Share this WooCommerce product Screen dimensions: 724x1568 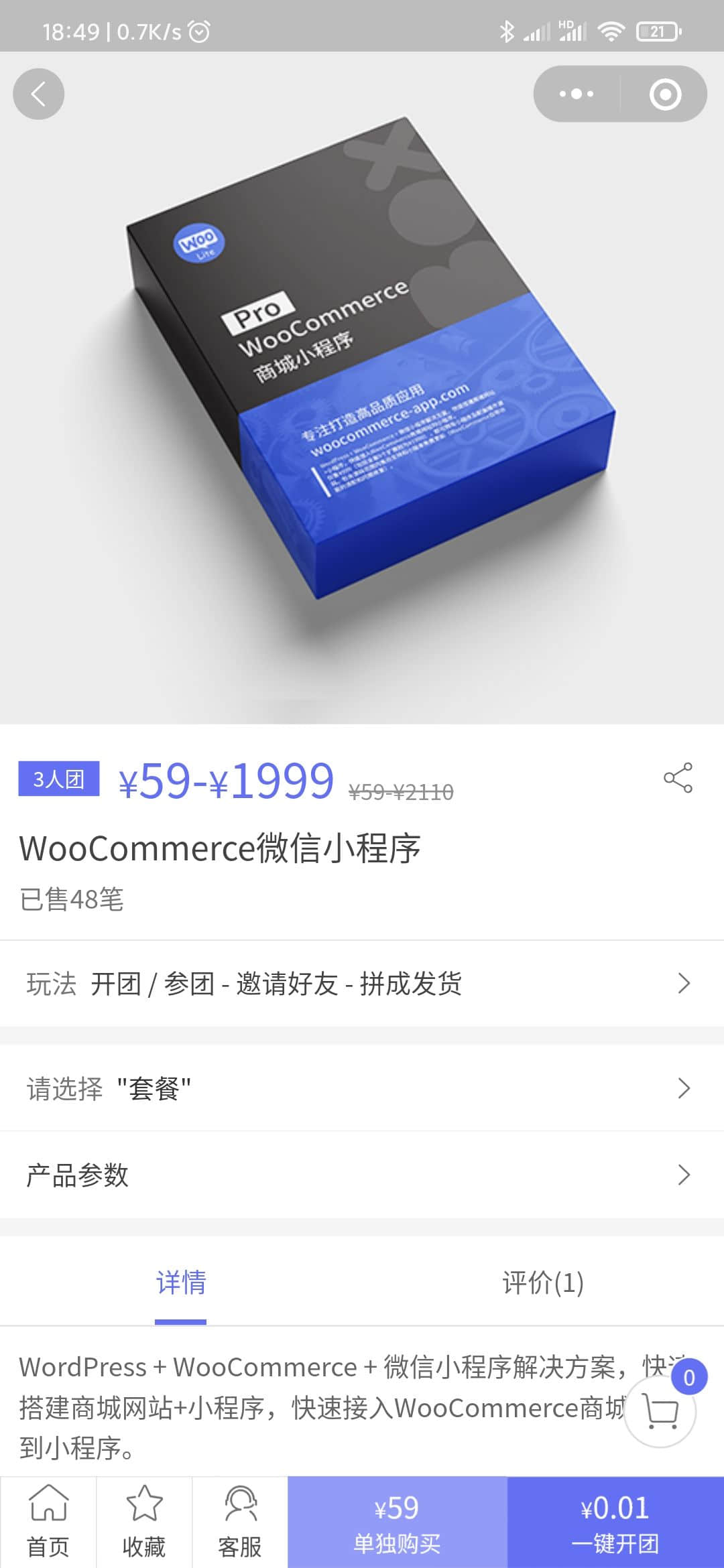coord(678,778)
